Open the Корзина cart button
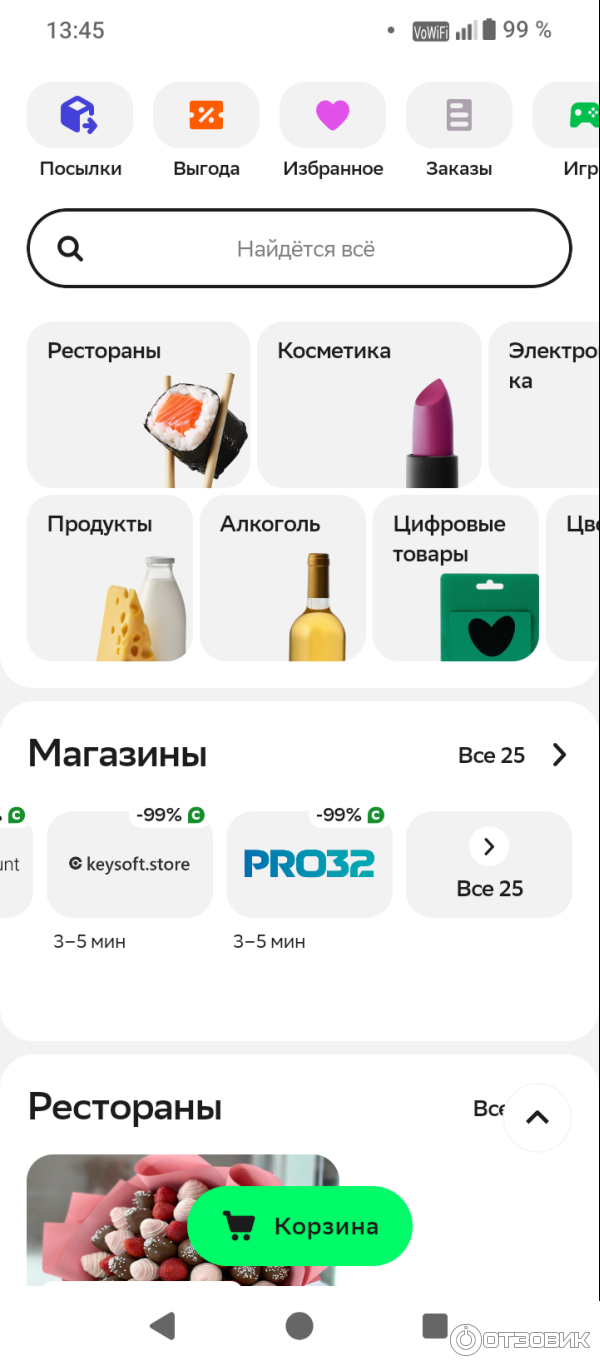The image size is (600, 1366). tap(300, 1226)
